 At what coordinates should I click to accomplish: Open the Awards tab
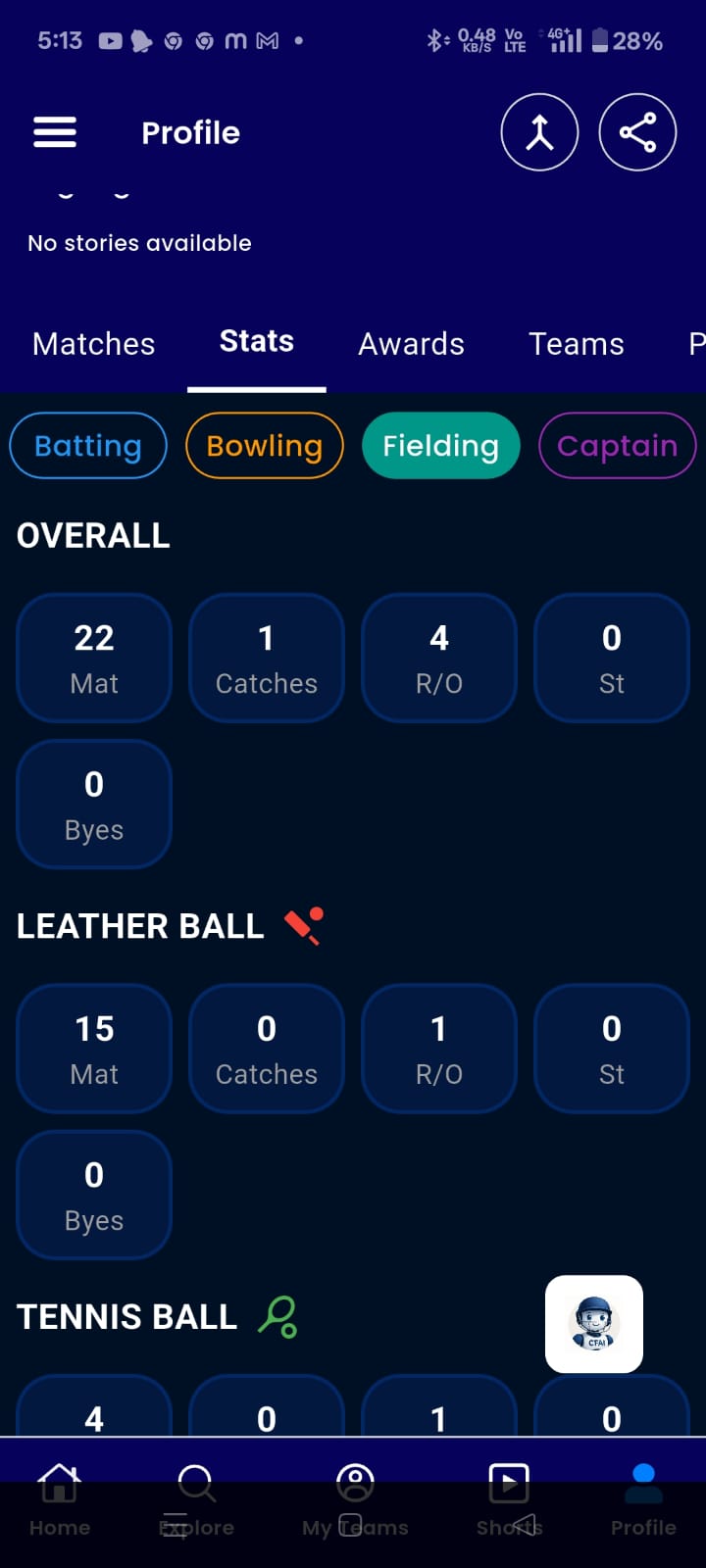point(411,344)
